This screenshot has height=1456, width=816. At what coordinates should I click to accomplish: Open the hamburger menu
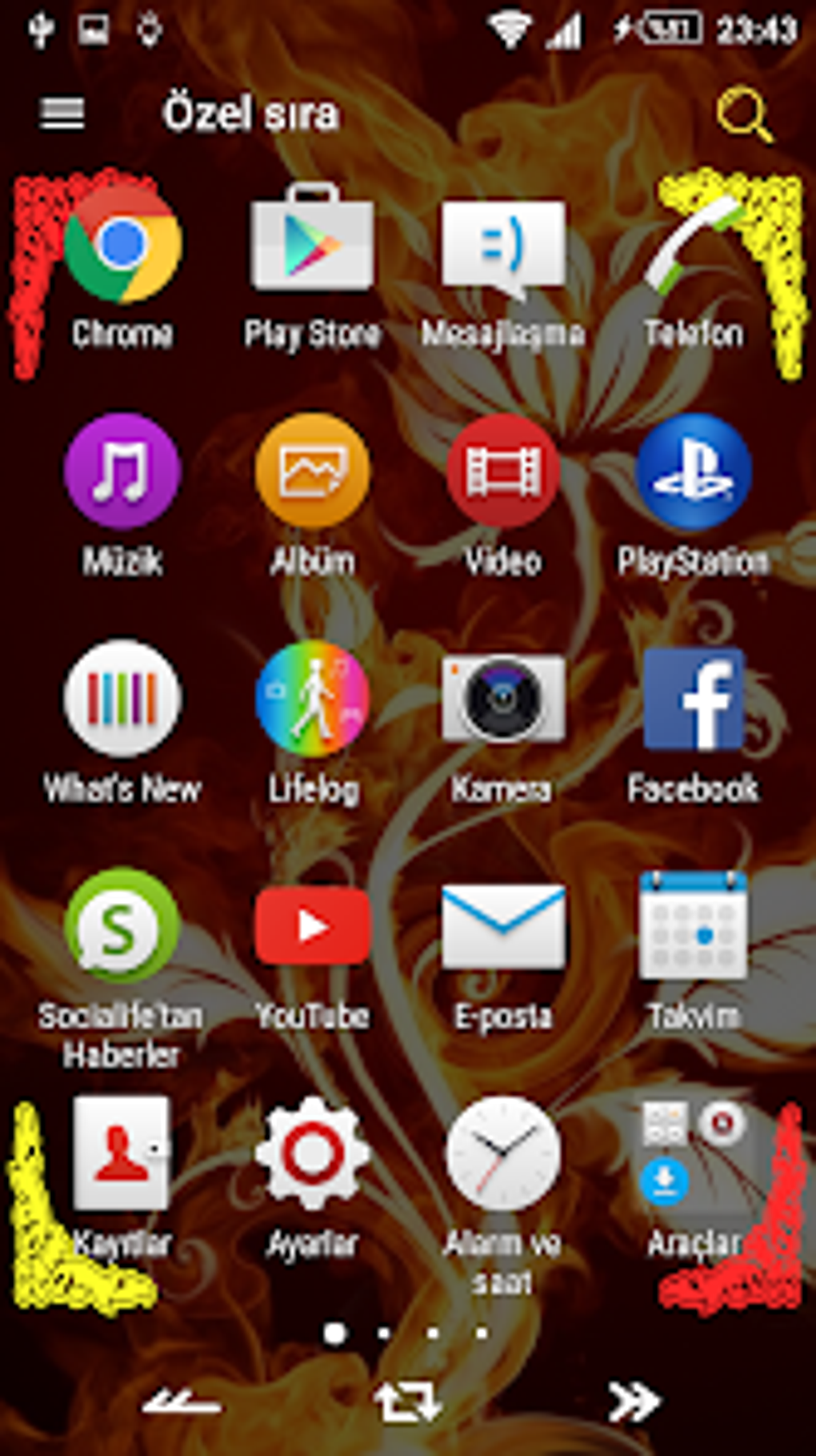62,114
